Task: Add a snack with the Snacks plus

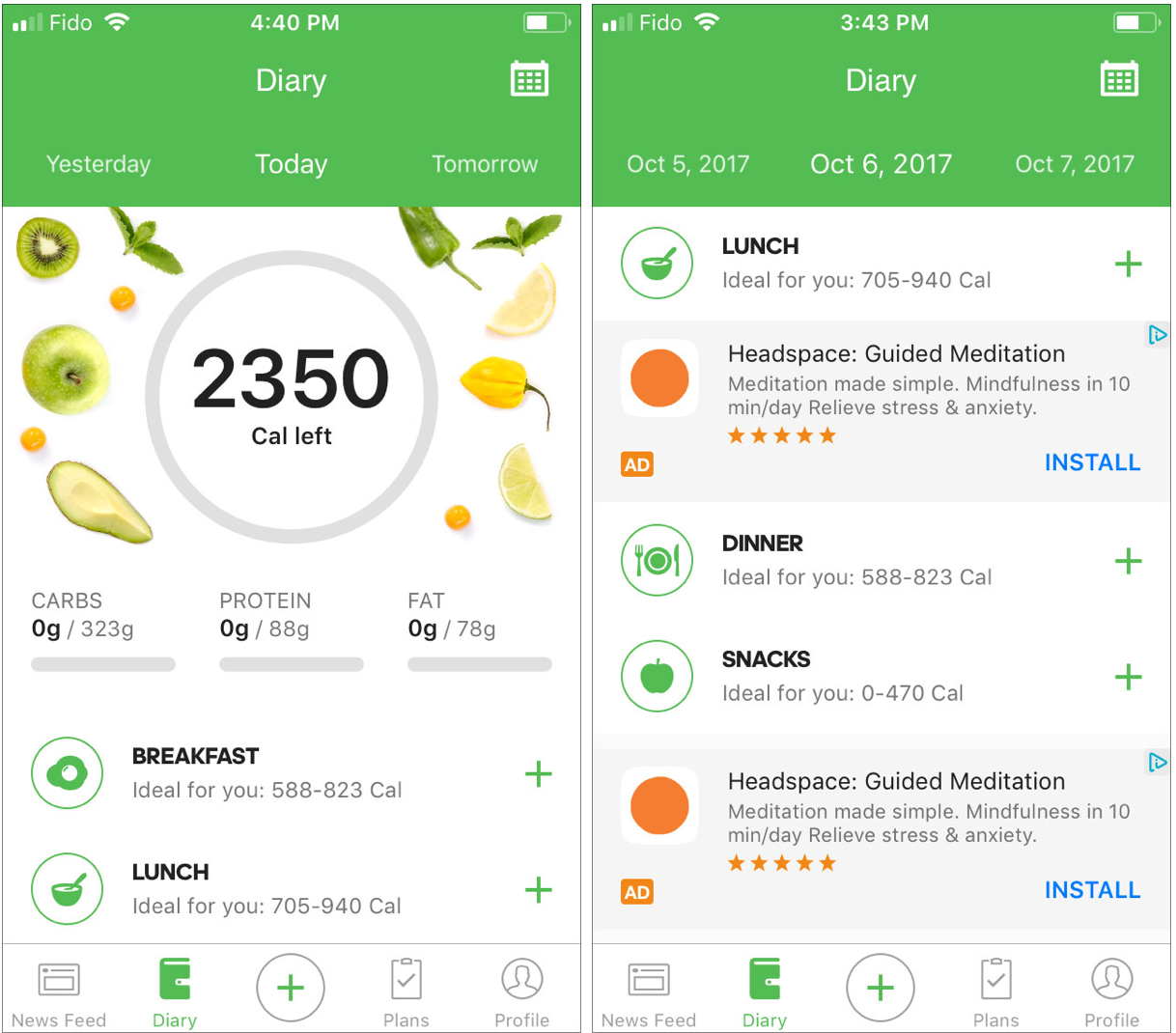Action: 1128,677
